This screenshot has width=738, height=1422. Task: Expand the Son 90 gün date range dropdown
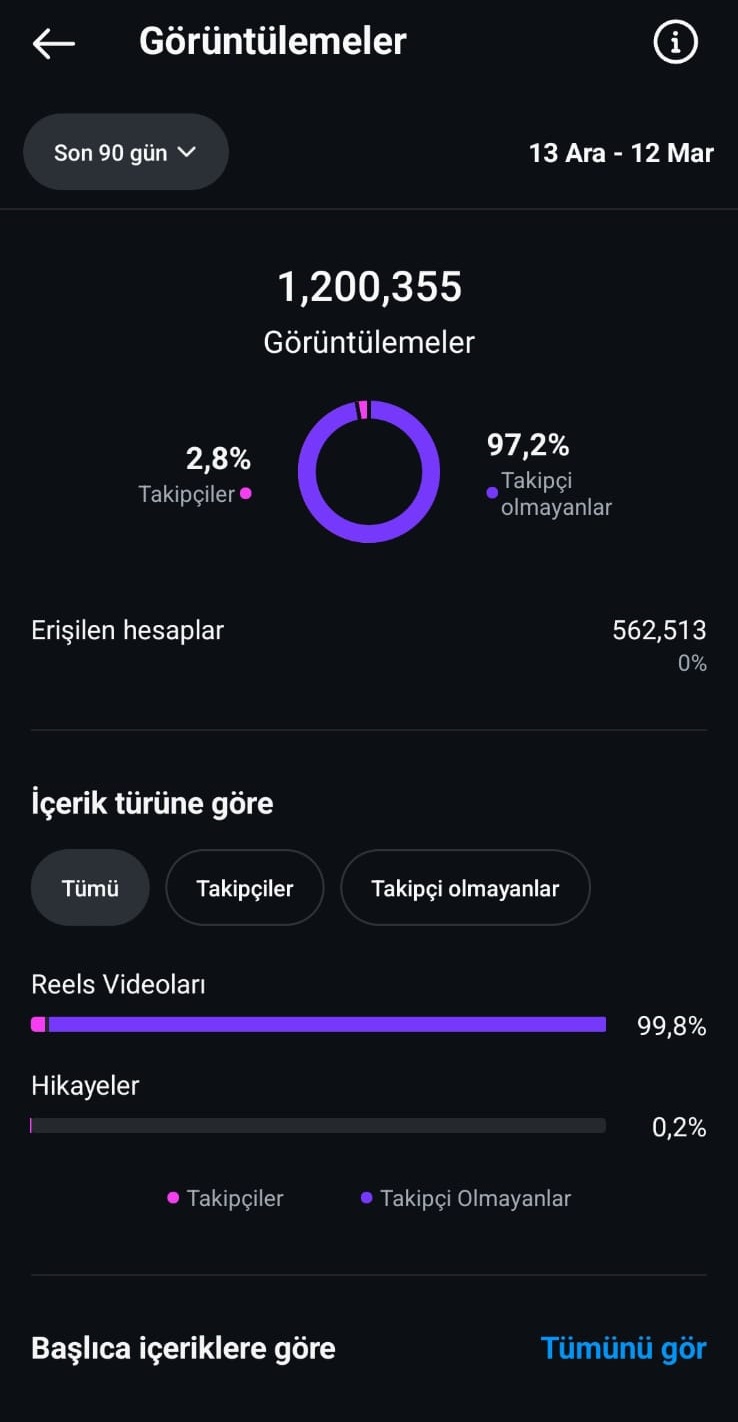tap(126, 152)
